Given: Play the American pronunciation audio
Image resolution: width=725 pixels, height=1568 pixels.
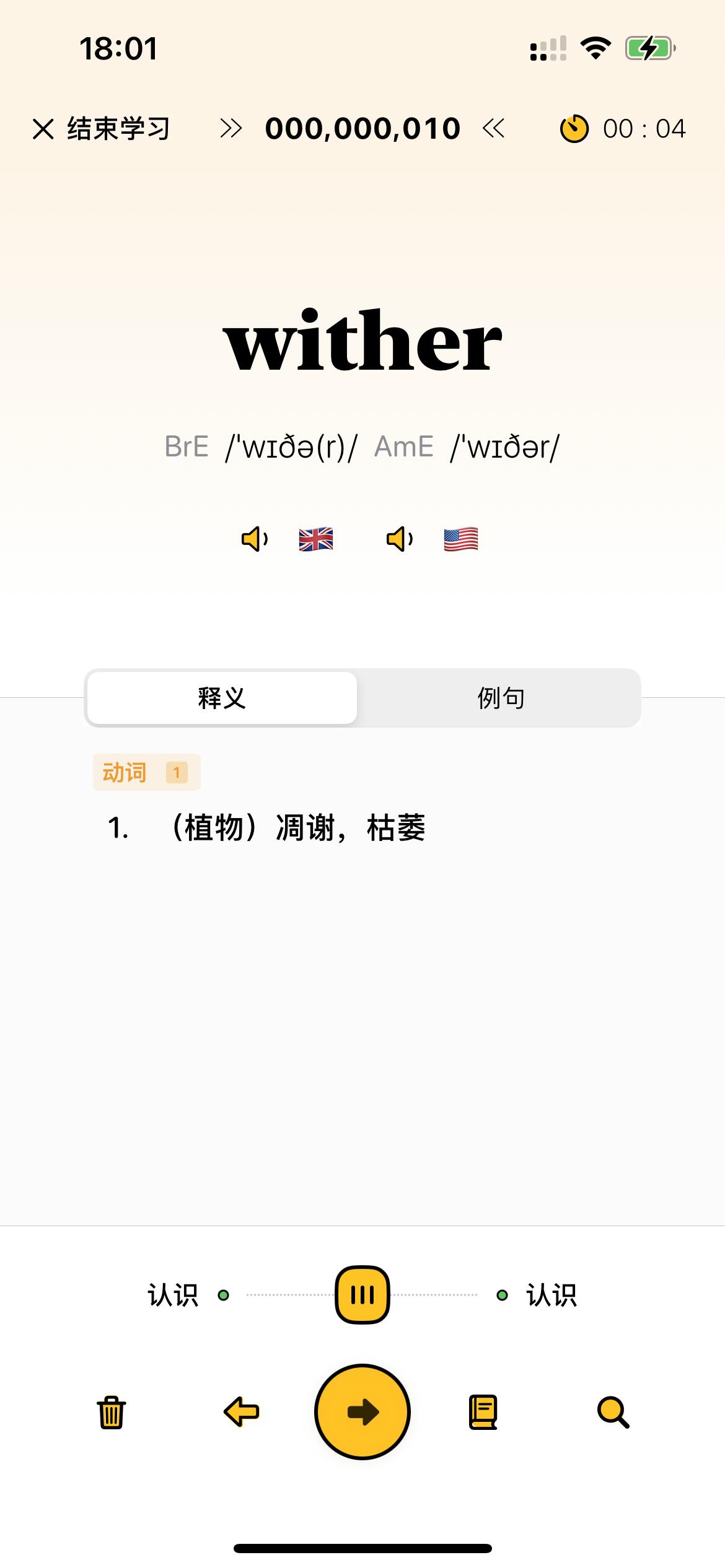Looking at the screenshot, I should click(x=400, y=539).
